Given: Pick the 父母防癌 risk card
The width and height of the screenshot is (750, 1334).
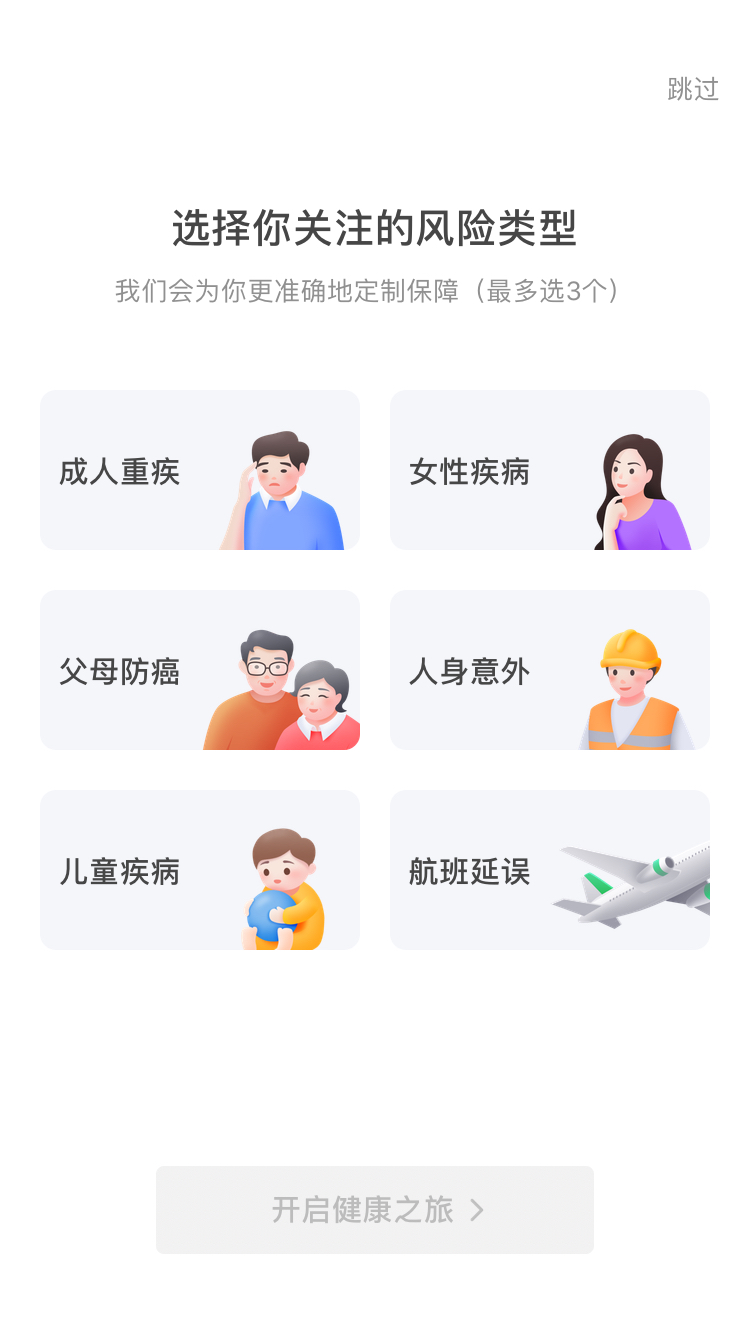Looking at the screenshot, I should (200, 670).
